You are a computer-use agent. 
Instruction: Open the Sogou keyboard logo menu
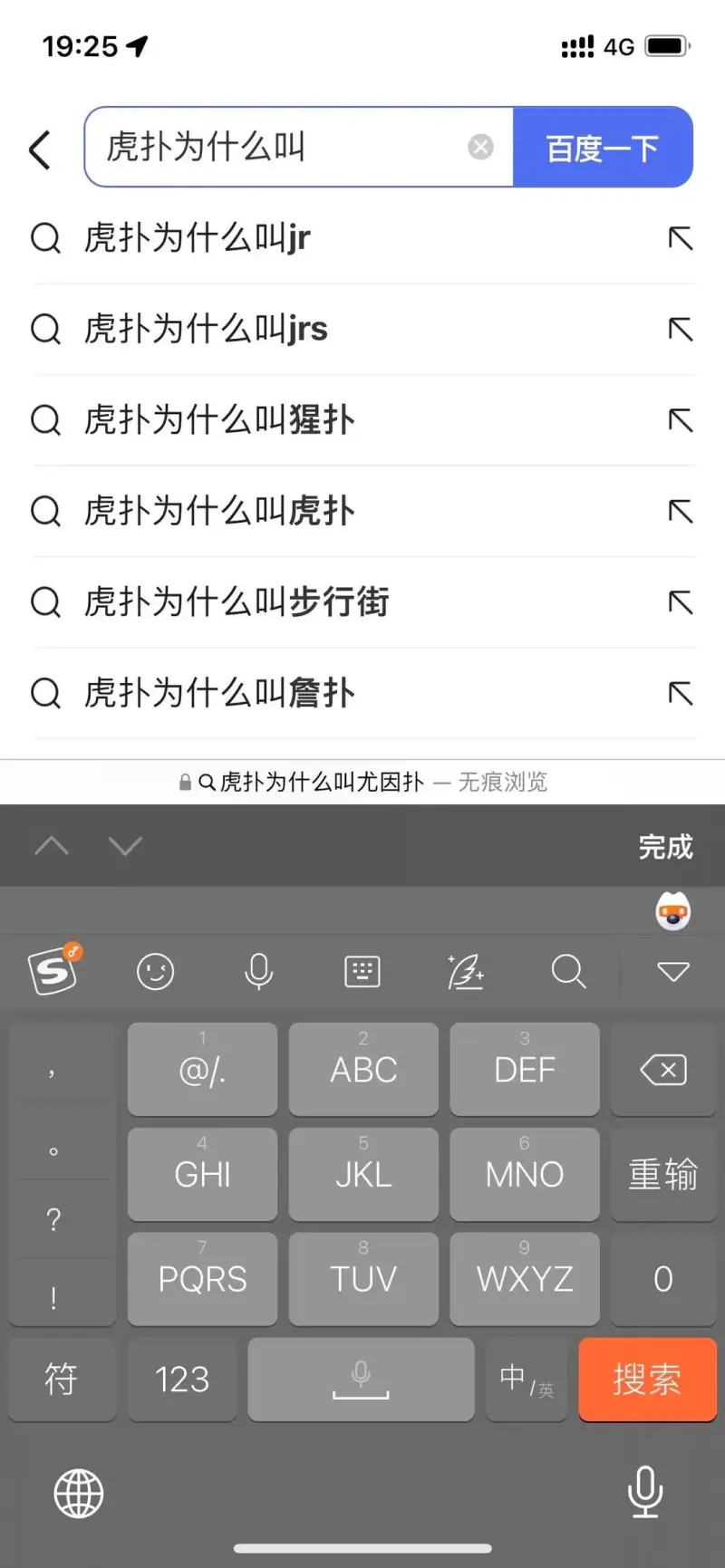(53, 970)
